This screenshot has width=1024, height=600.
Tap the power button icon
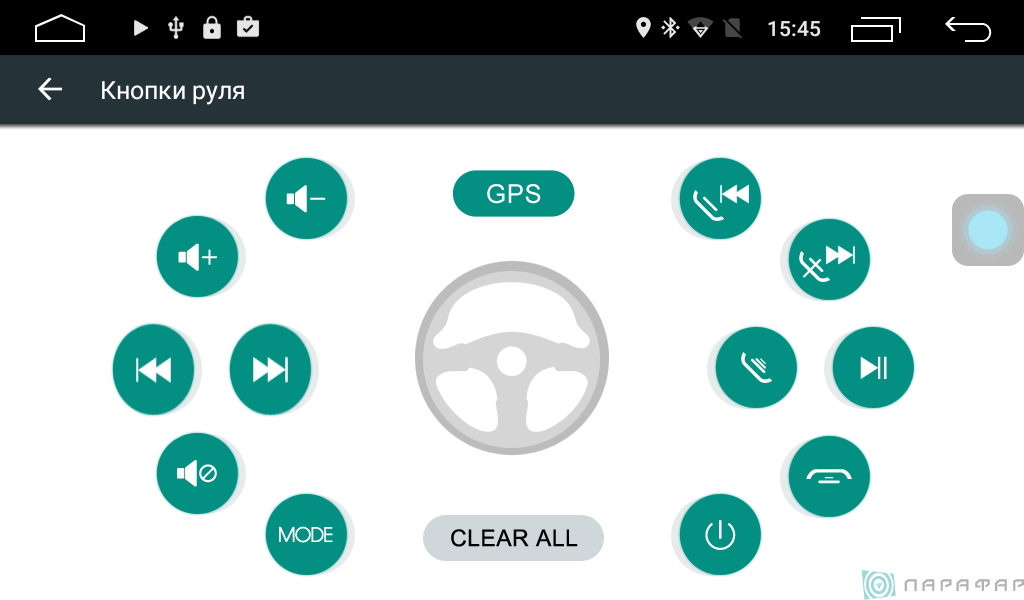click(720, 535)
